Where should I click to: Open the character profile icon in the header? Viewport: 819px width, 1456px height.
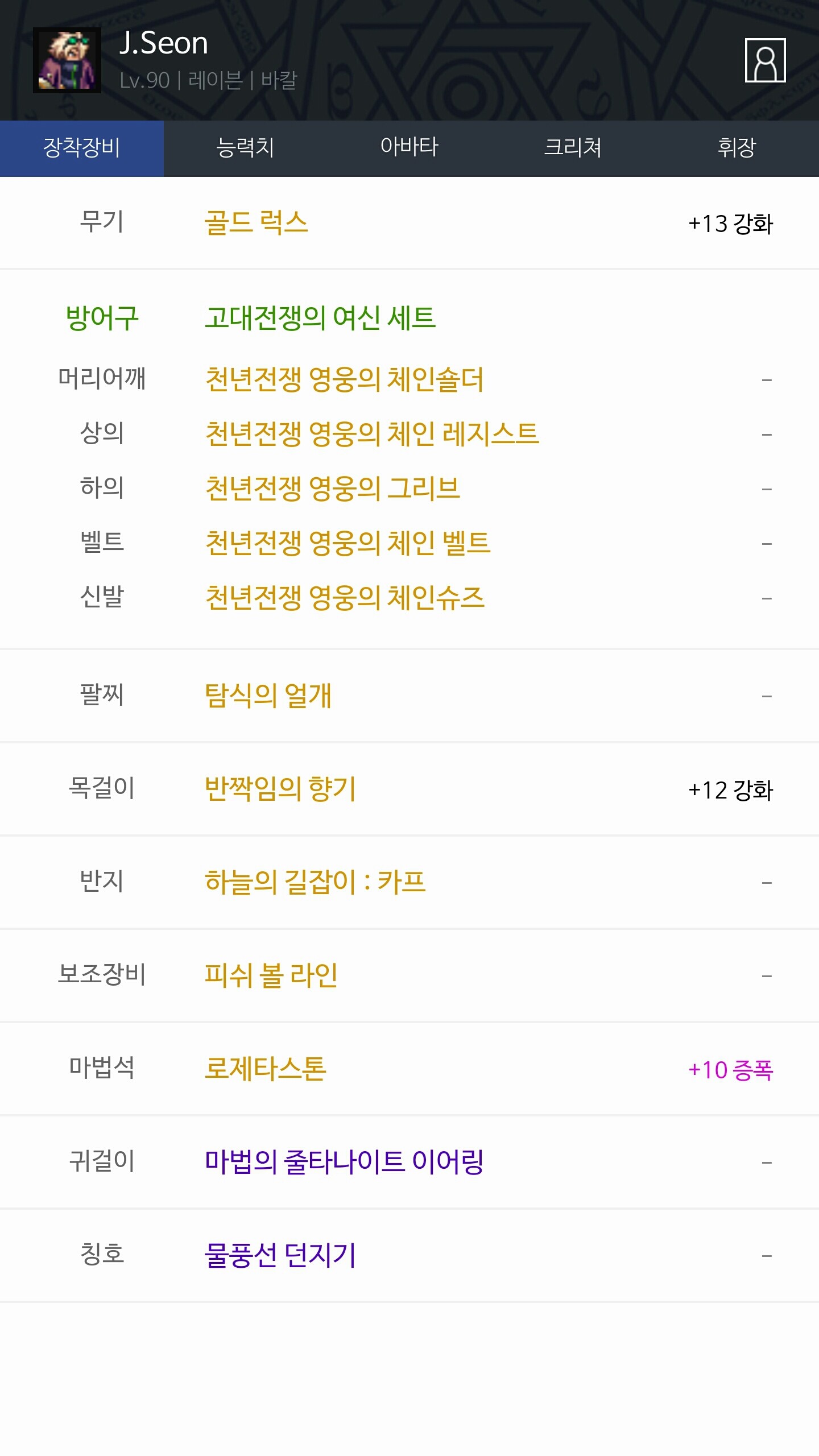765,60
